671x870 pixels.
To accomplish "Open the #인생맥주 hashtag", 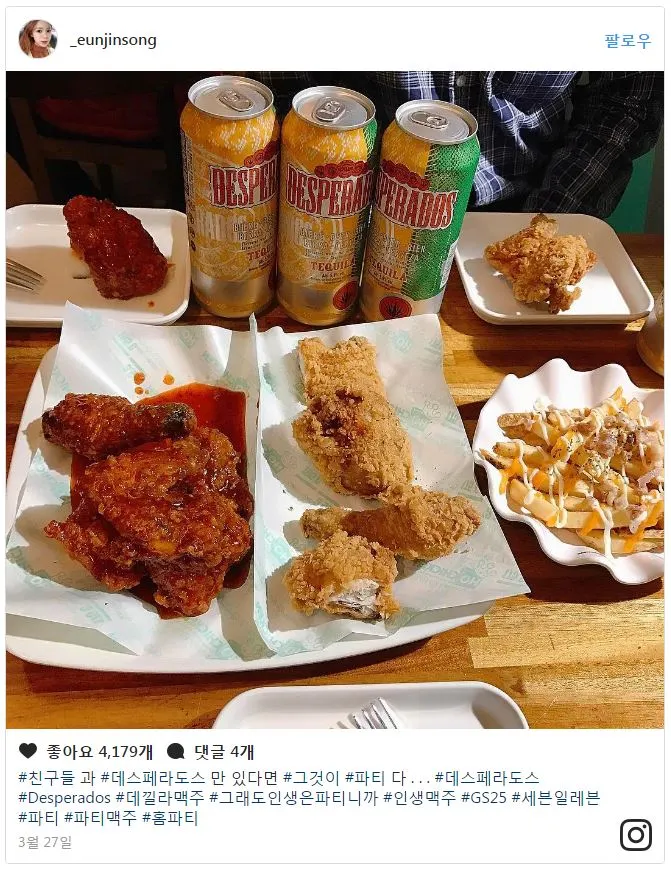I will [420, 798].
